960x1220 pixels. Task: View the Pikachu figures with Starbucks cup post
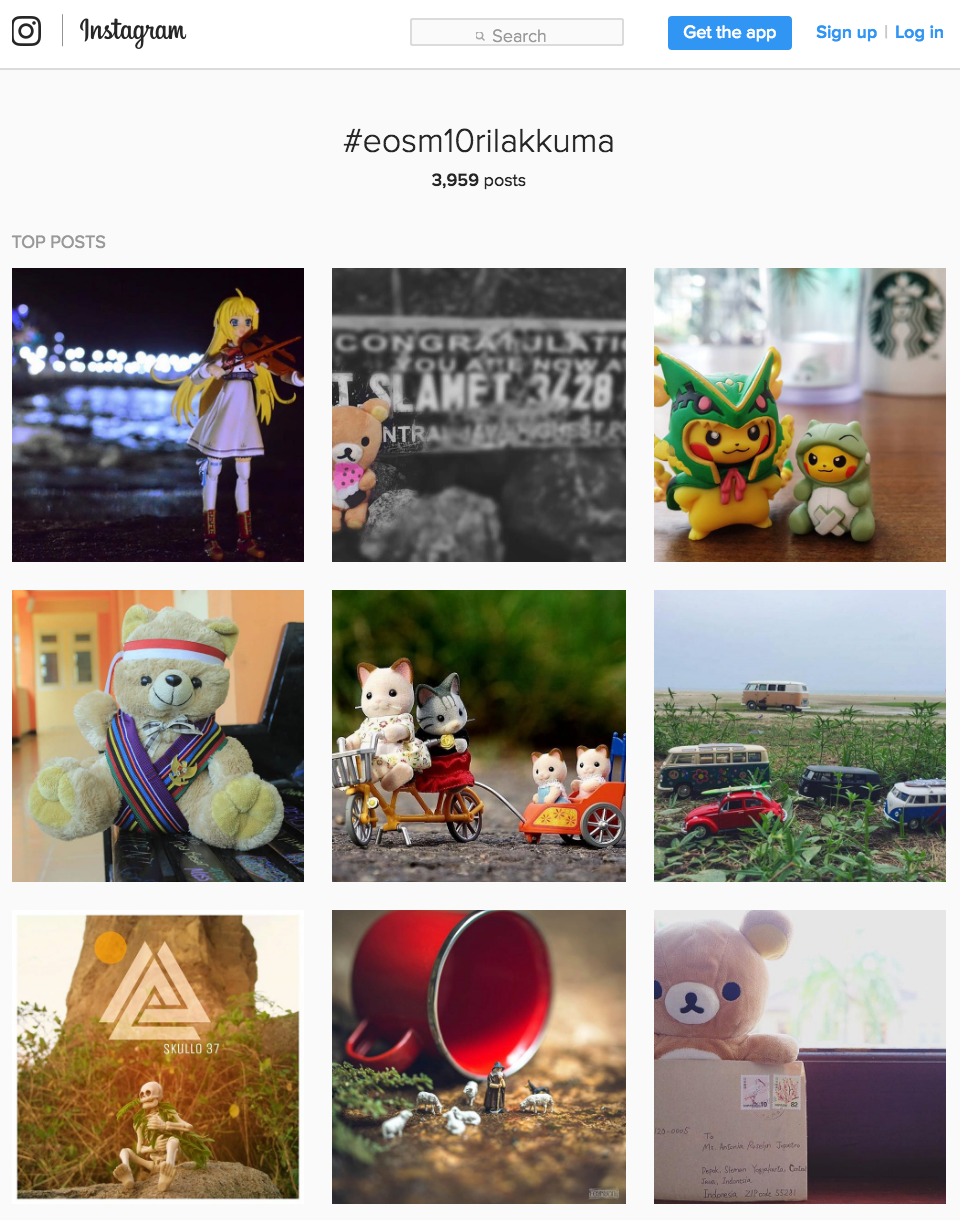(800, 415)
